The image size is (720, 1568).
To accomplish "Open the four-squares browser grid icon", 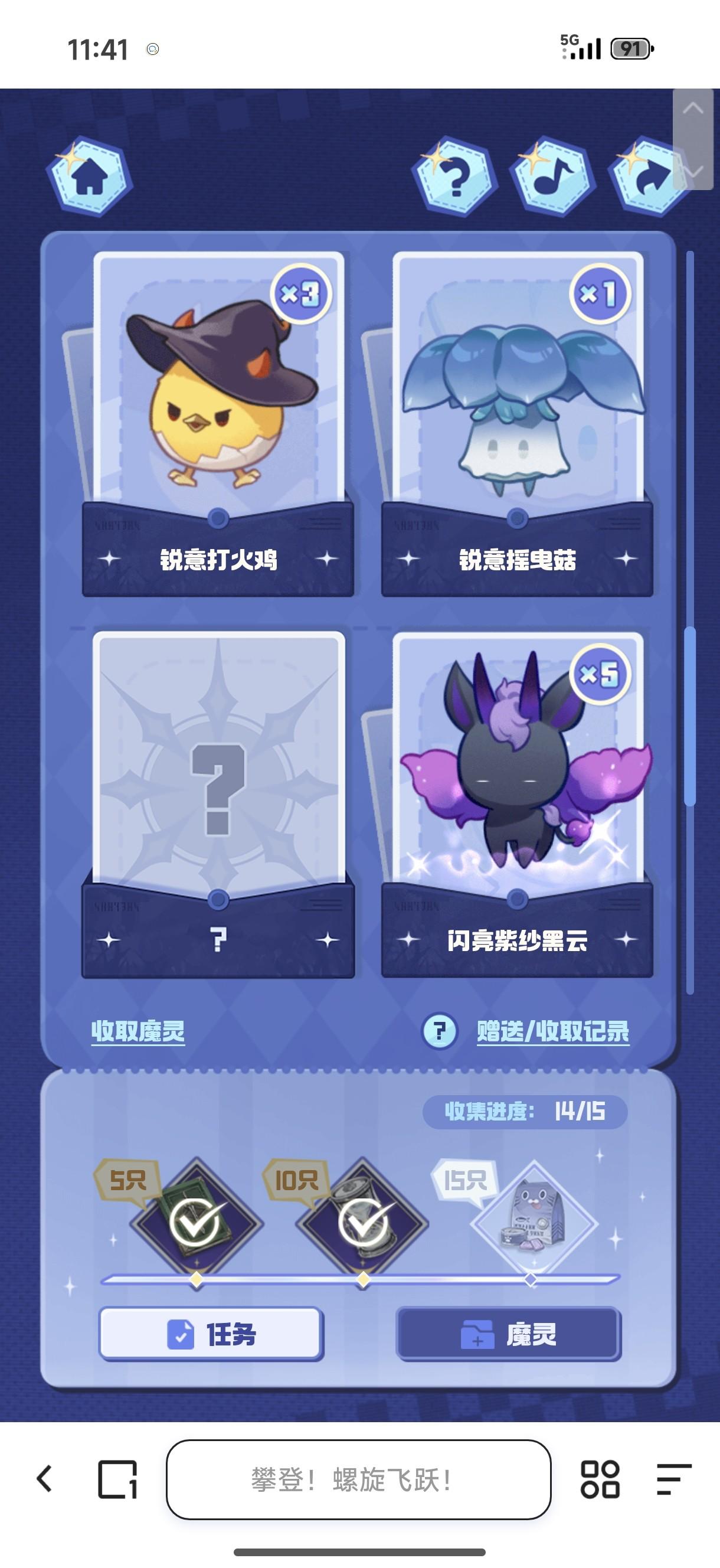I will [x=600, y=1478].
